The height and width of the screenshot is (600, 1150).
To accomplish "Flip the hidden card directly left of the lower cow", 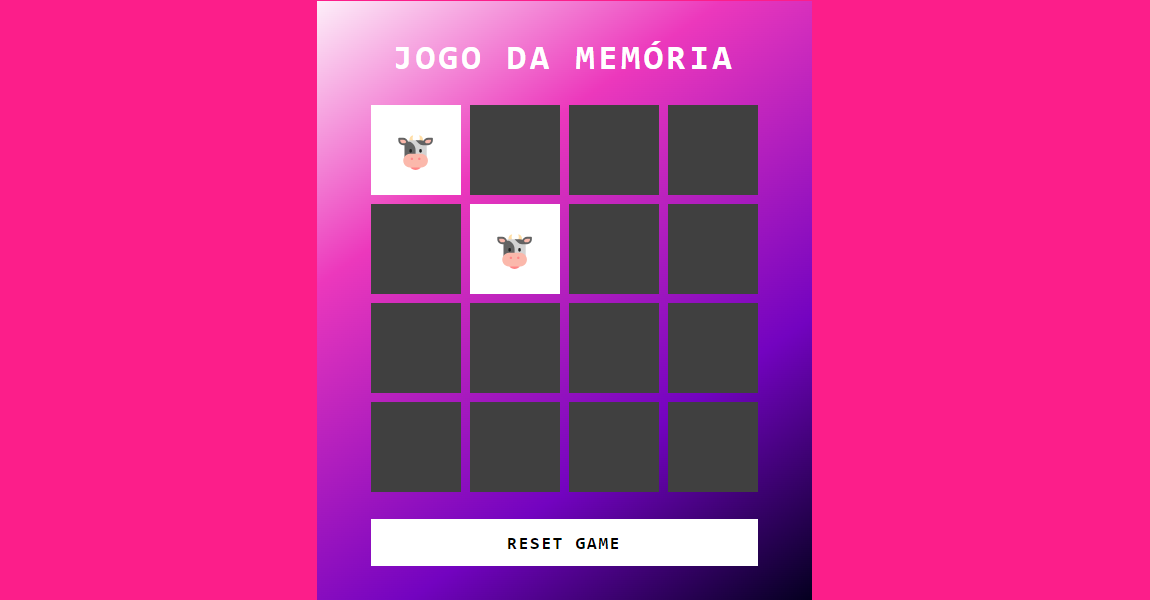I will (416, 249).
